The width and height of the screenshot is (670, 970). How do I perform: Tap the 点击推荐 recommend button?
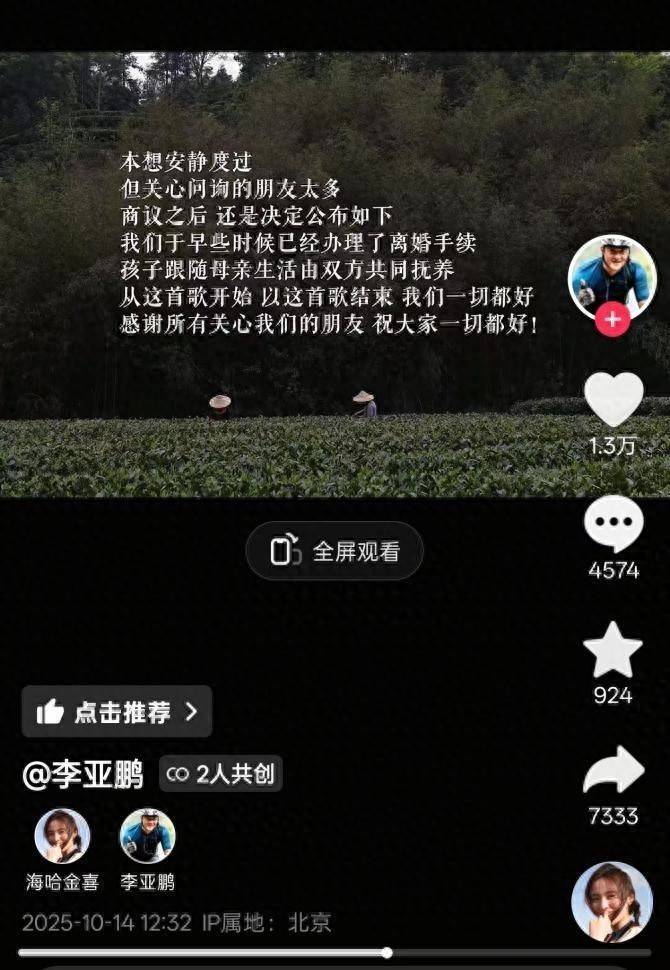[x=117, y=712]
